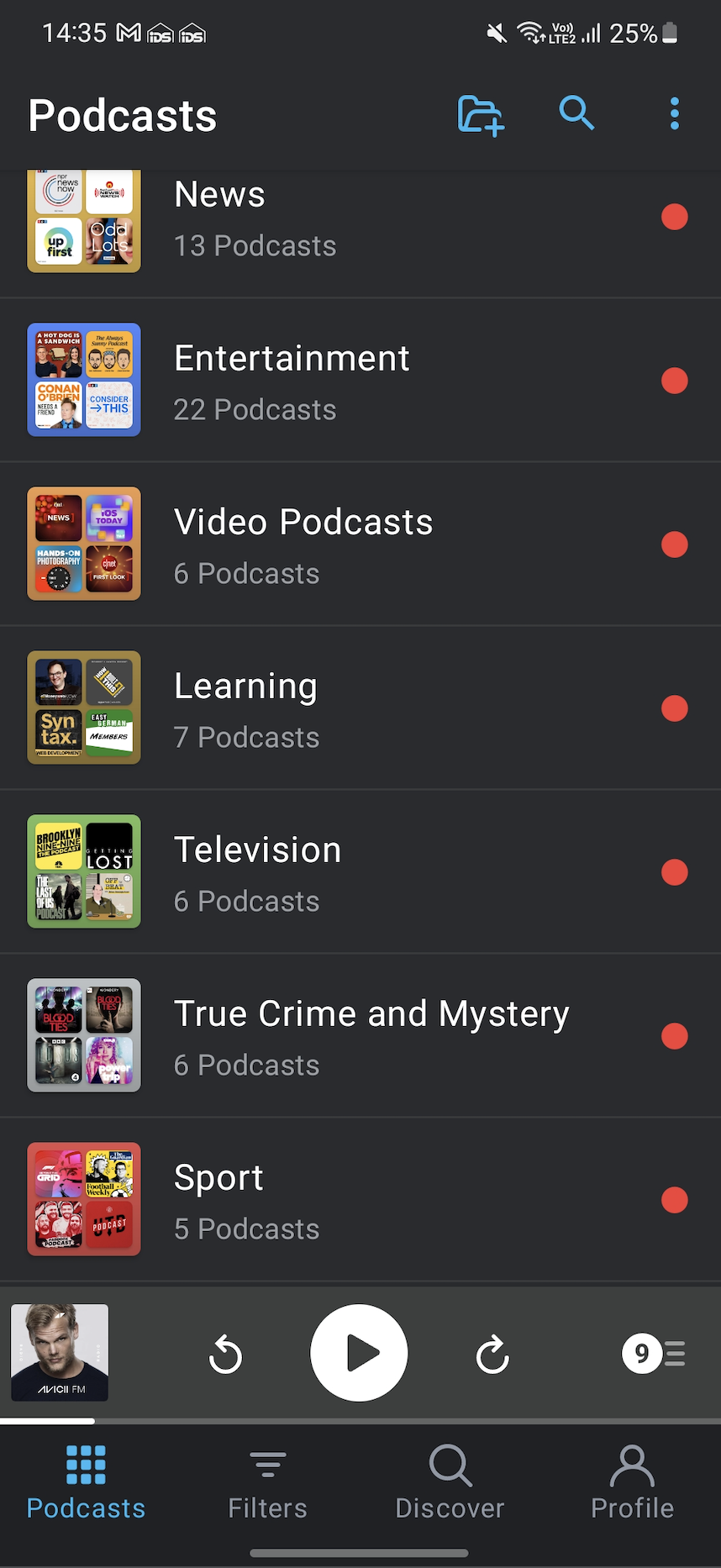Screen dimensions: 721x1568
Task: Tap the search icon in the header
Action: coord(576,113)
